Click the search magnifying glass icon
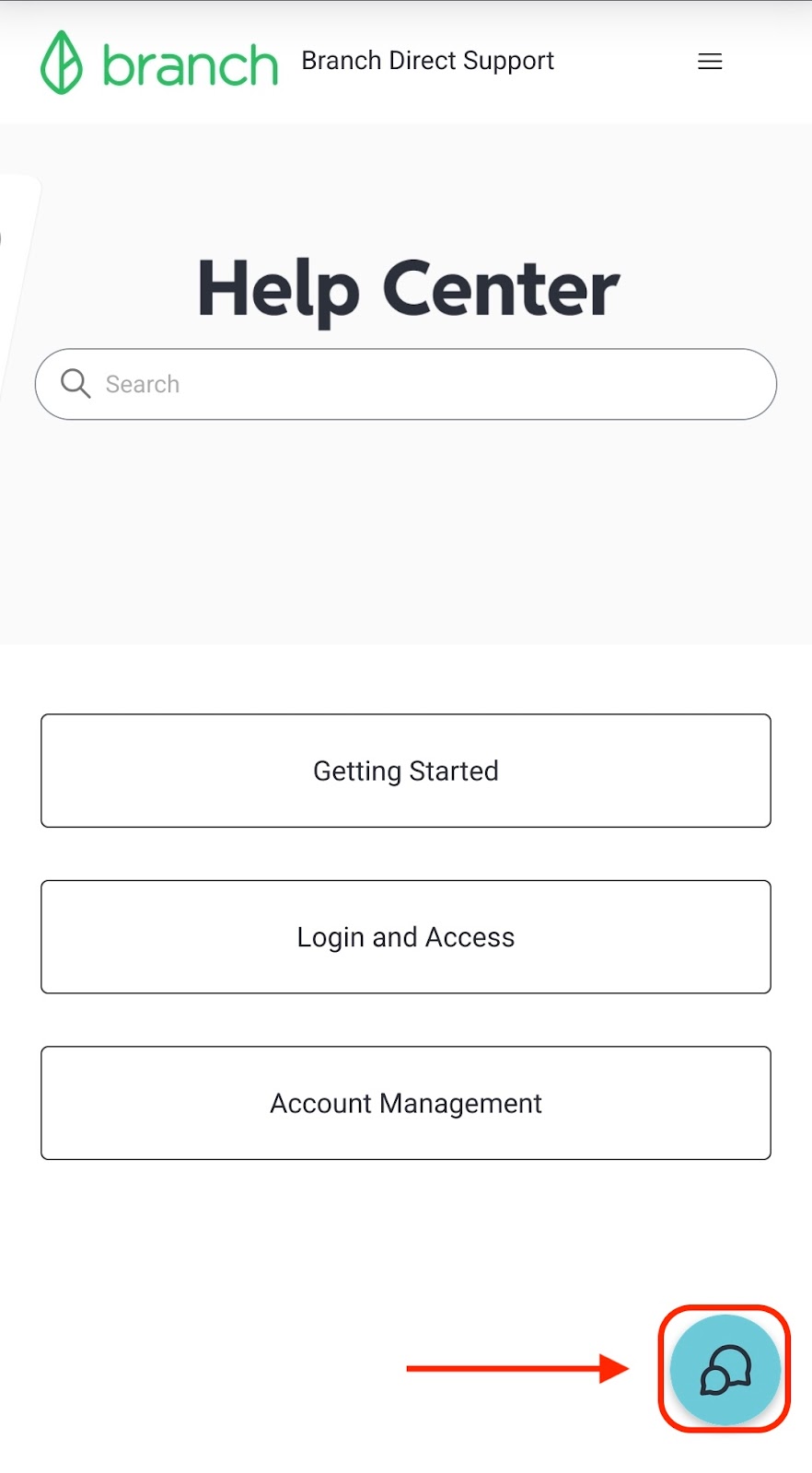This screenshot has width=812, height=1473. [75, 384]
